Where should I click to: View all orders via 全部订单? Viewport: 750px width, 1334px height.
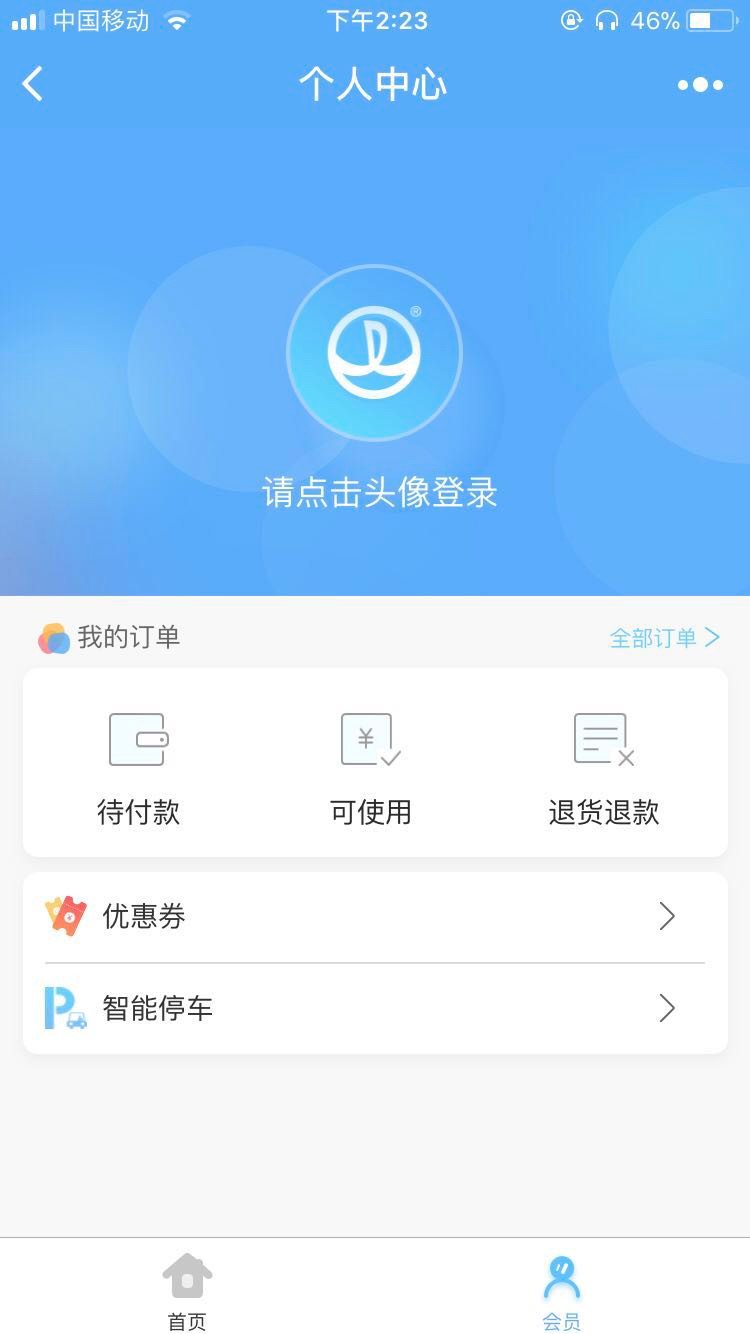click(x=665, y=637)
